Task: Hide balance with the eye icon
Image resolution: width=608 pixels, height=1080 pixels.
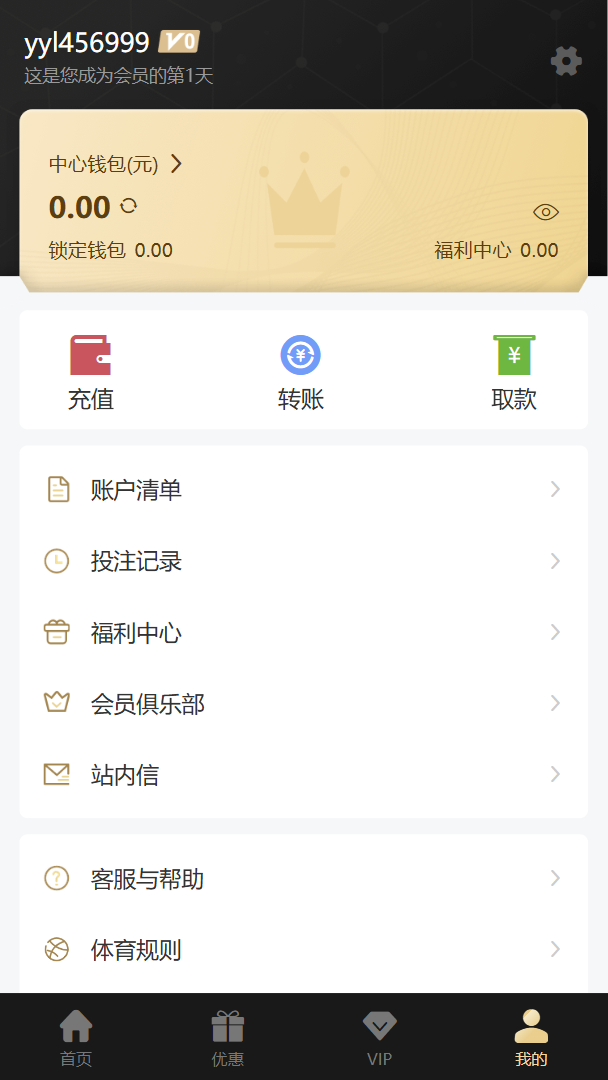Action: [x=545, y=212]
